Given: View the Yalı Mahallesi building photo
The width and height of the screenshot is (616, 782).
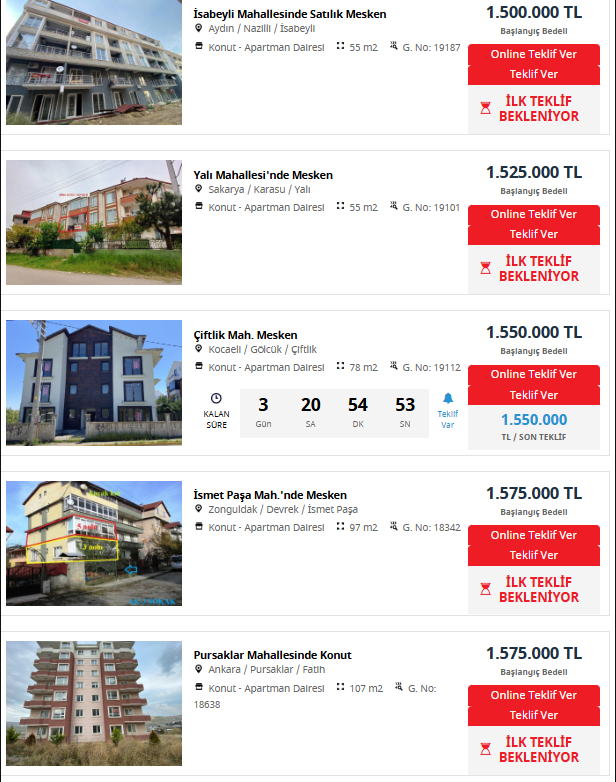Looking at the screenshot, I should coord(94,222).
